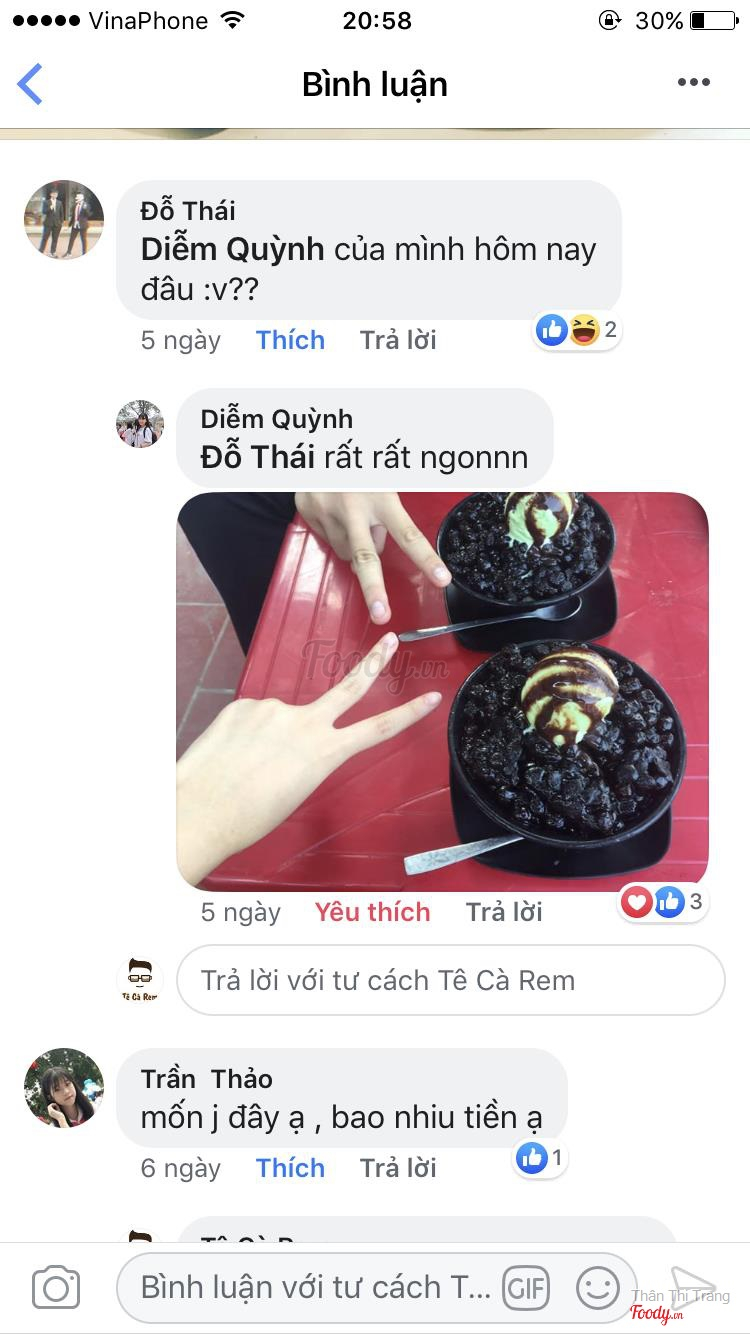Open the three-dot overflow menu
Viewport: 750px width, 1334px height.
point(693,83)
